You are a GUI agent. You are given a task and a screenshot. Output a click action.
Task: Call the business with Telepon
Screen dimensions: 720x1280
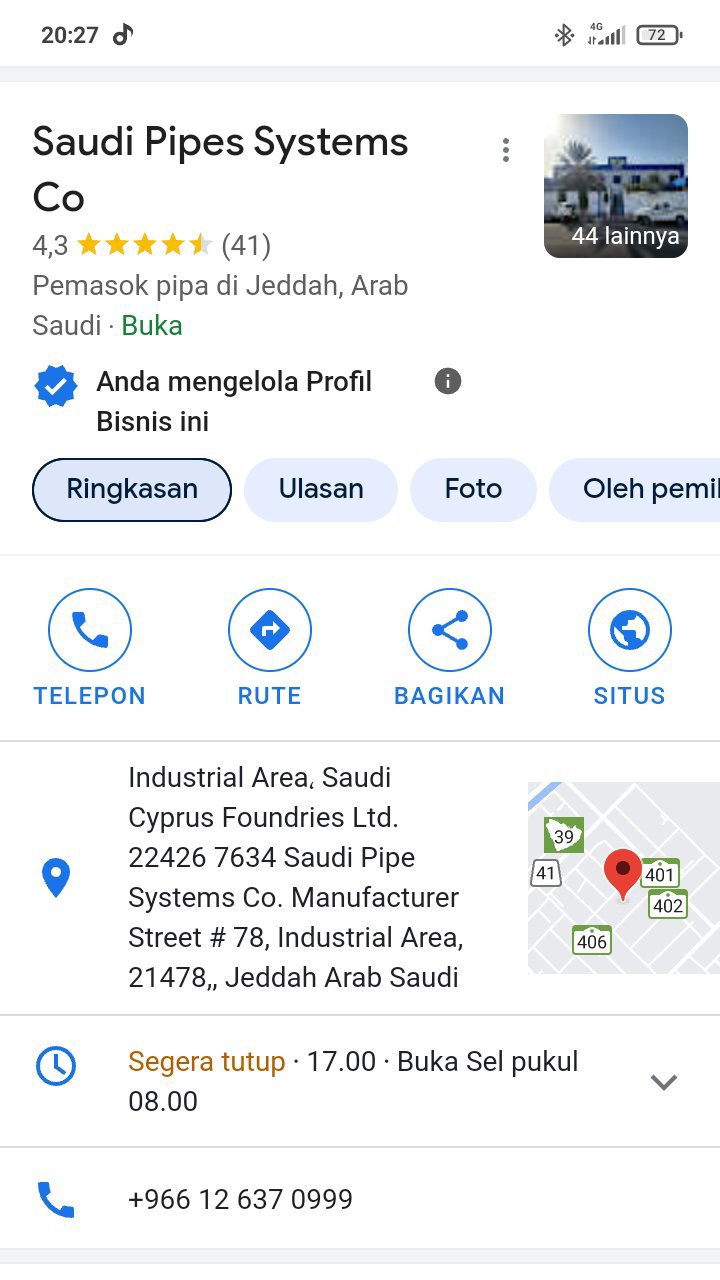tap(90, 647)
